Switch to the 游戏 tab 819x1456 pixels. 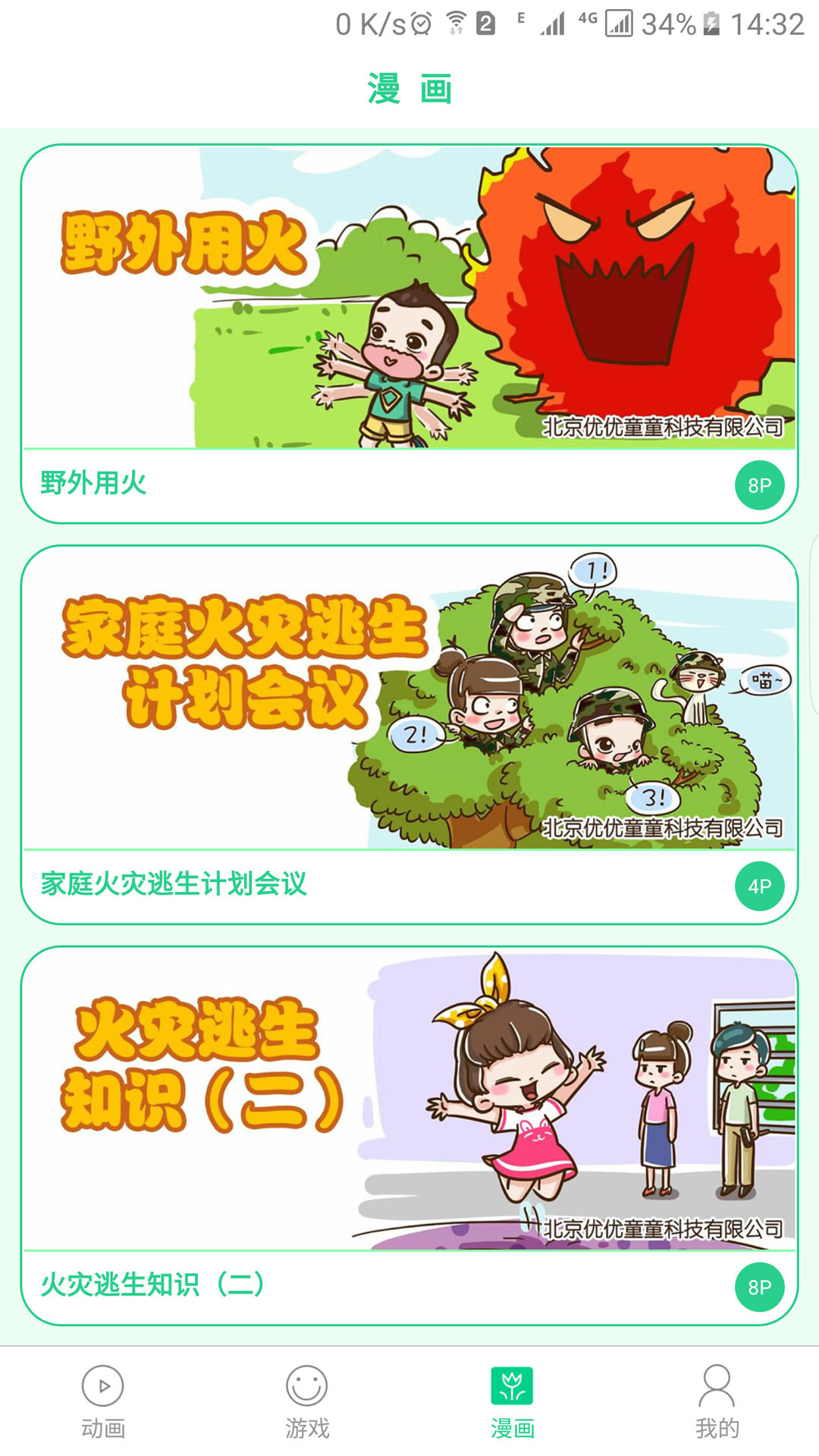pos(307,1401)
